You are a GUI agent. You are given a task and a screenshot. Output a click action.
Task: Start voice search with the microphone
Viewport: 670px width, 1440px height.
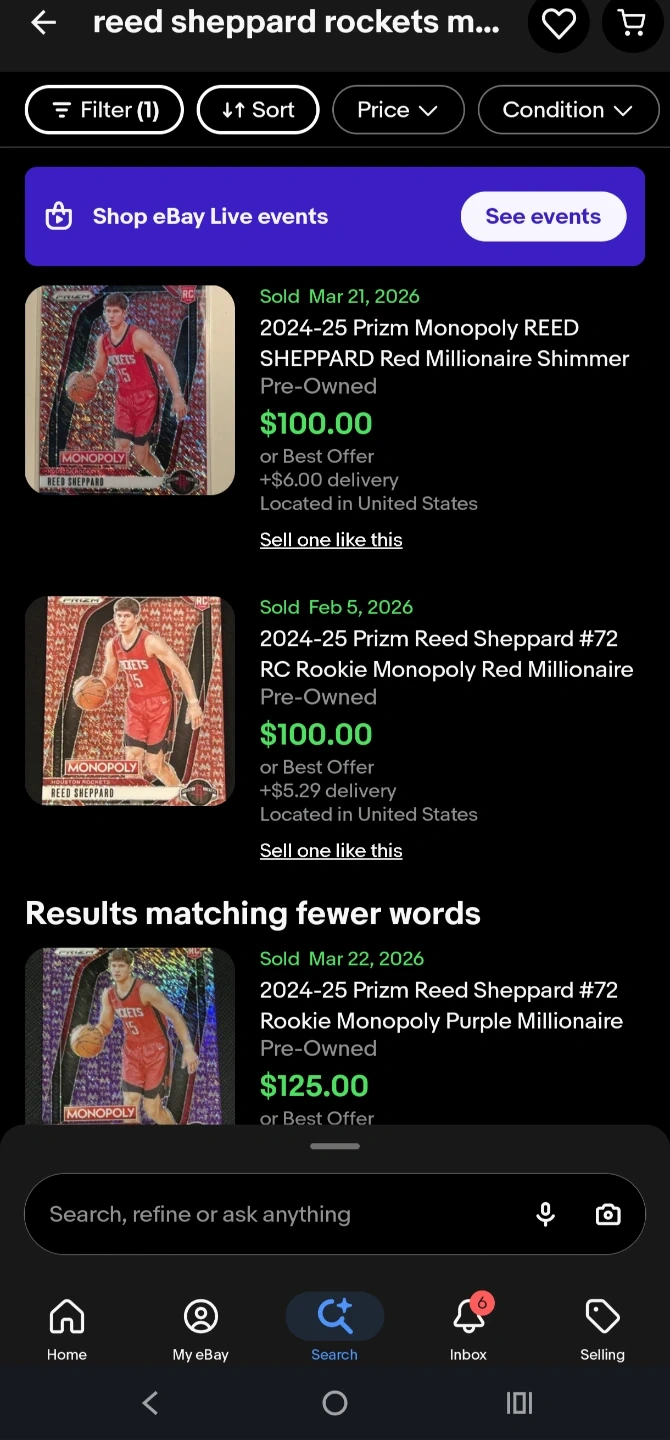point(545,1214)
